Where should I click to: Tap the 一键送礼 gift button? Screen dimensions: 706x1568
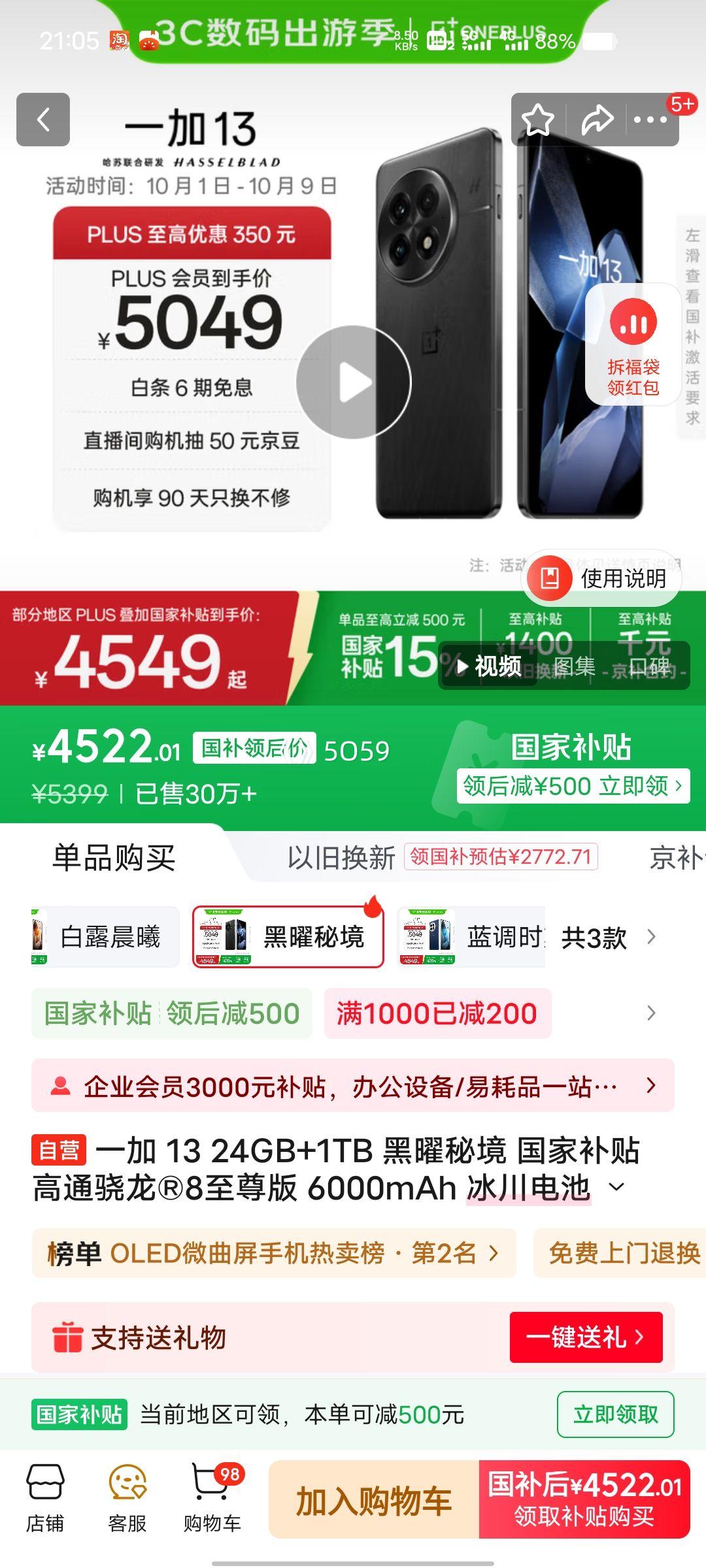[x=586, y=1337]
